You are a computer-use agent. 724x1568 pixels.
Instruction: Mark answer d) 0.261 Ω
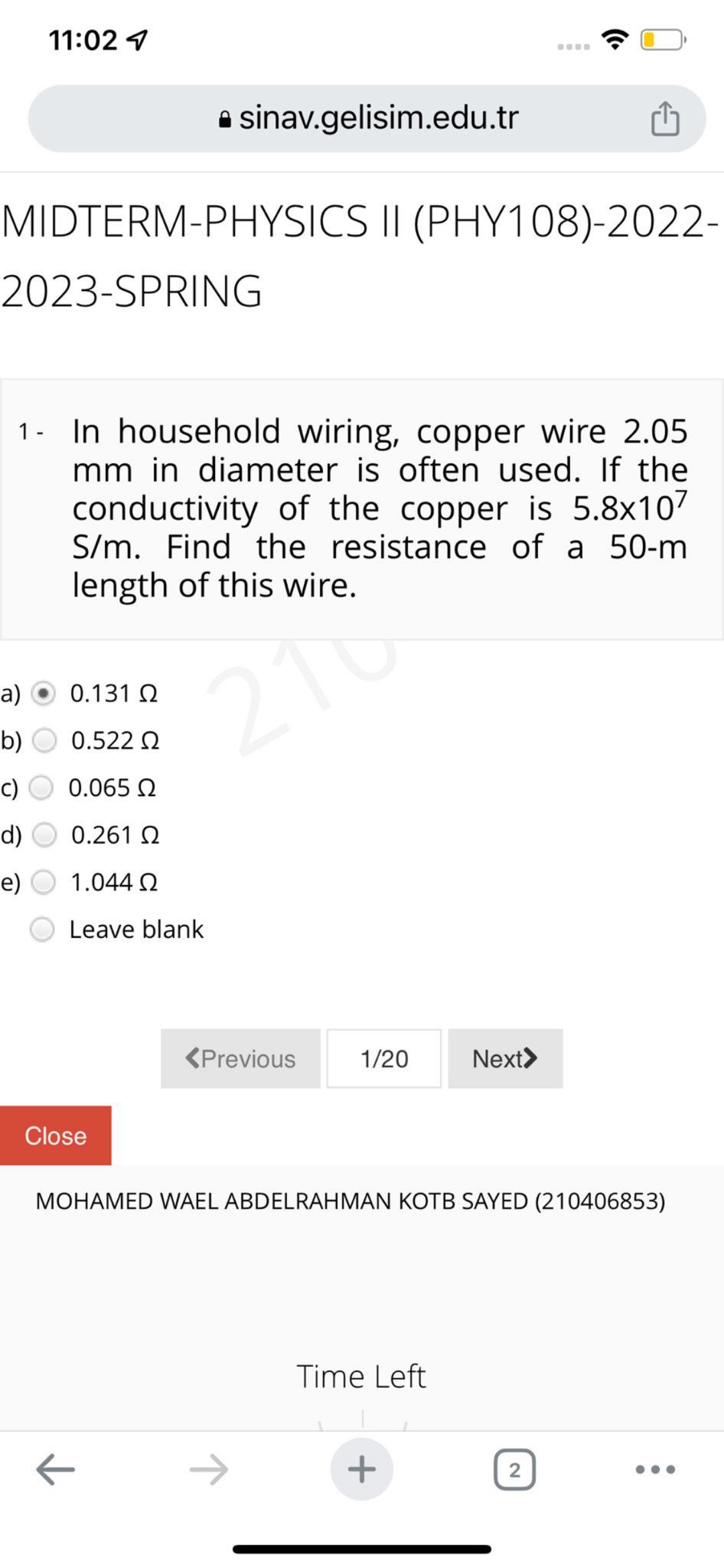coord(44,835)
